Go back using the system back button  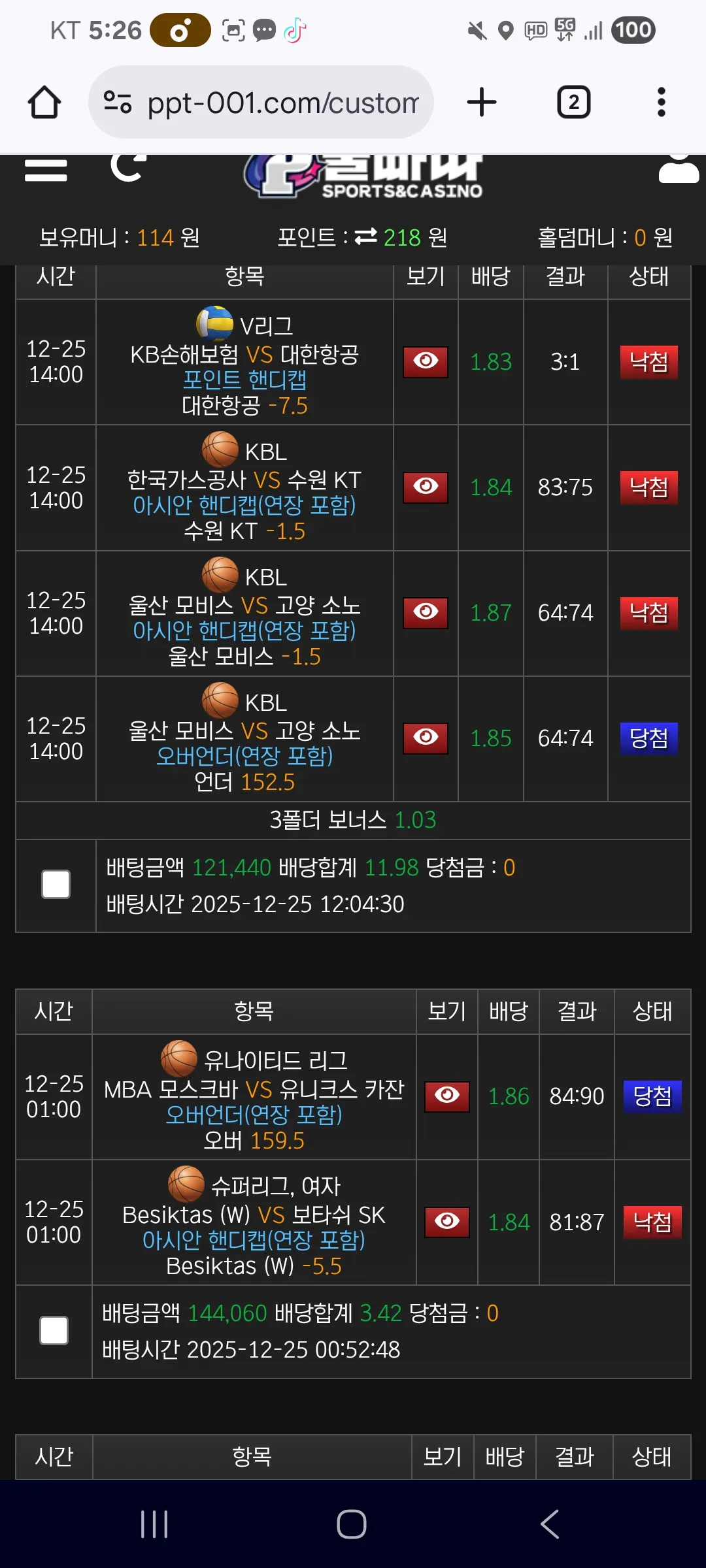550,1524
